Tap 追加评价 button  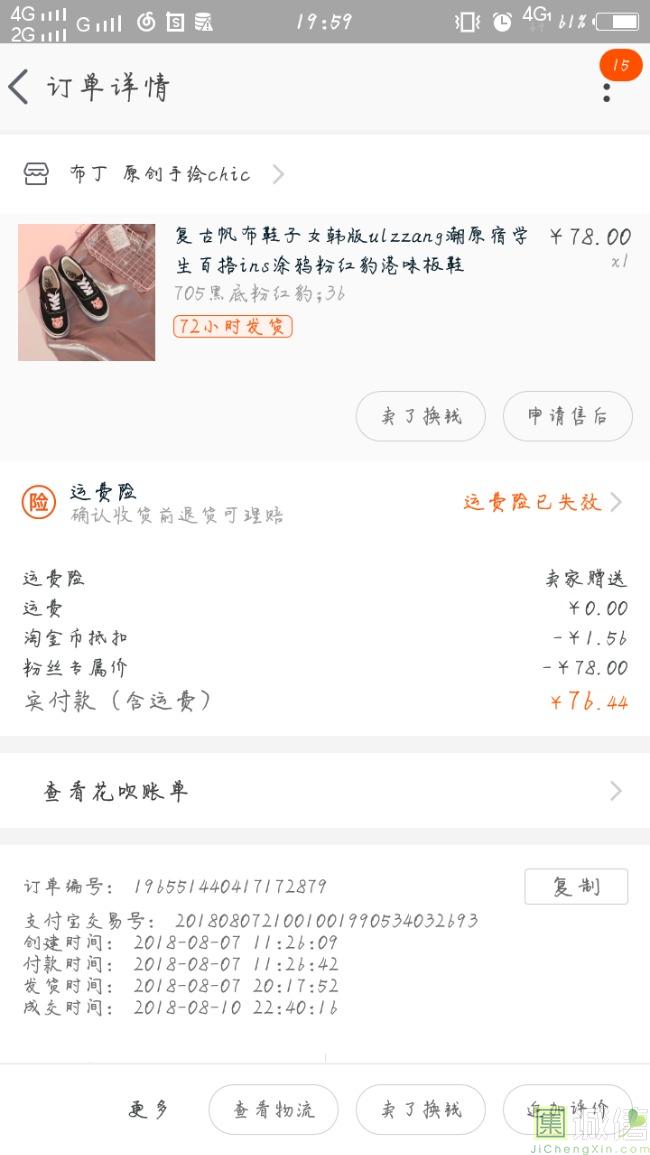click(567, 1109)
